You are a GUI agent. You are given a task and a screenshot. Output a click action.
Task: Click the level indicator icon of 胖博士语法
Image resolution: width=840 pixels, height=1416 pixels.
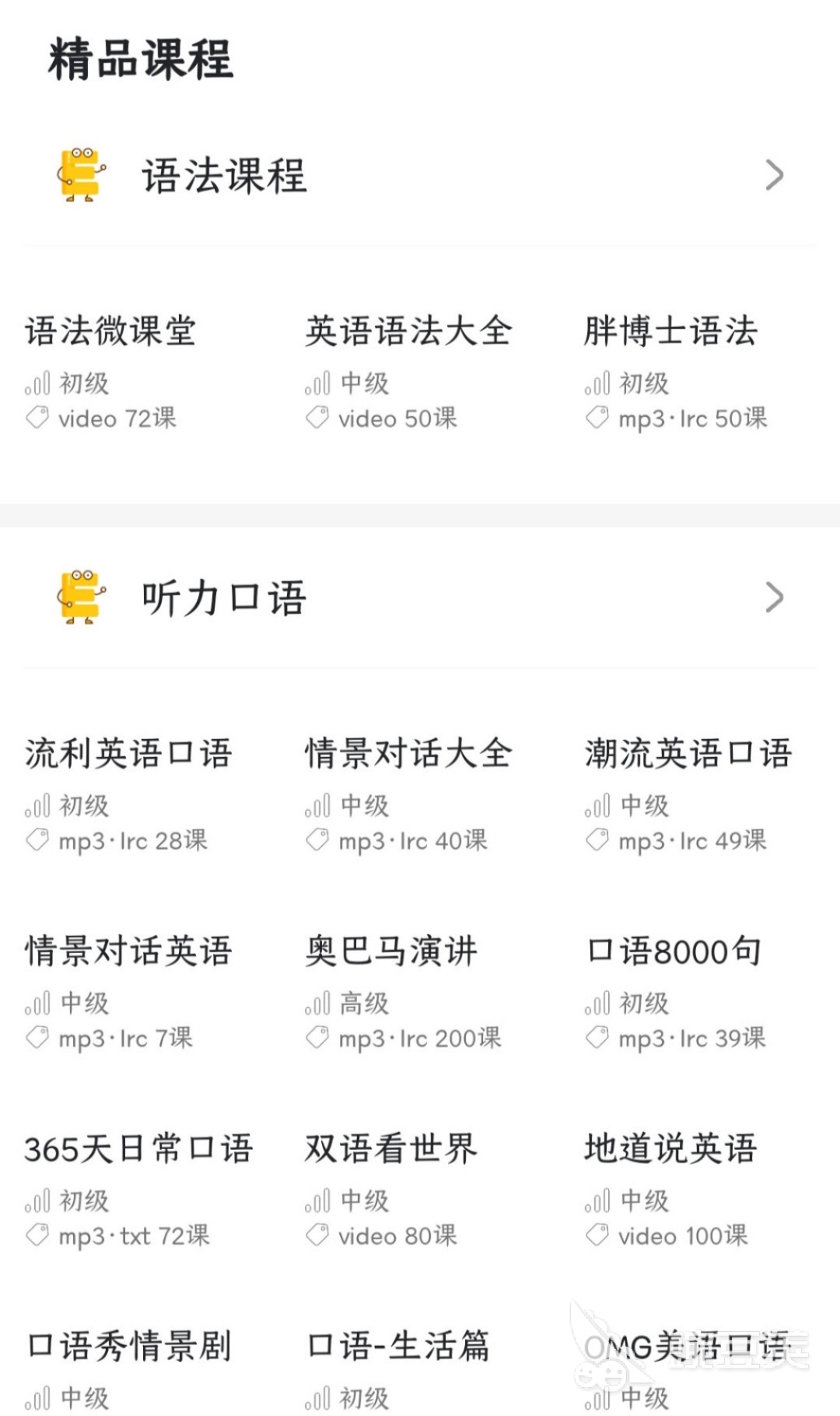(596, 383)
